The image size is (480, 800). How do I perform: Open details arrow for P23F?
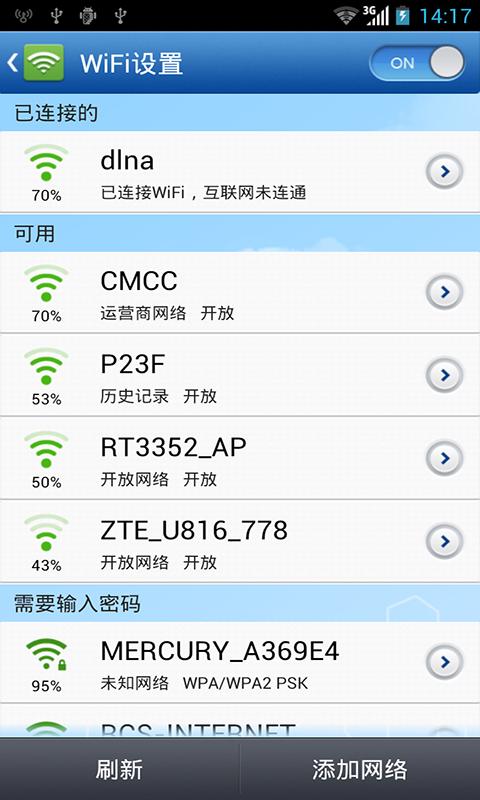click(x=444, y=375)
